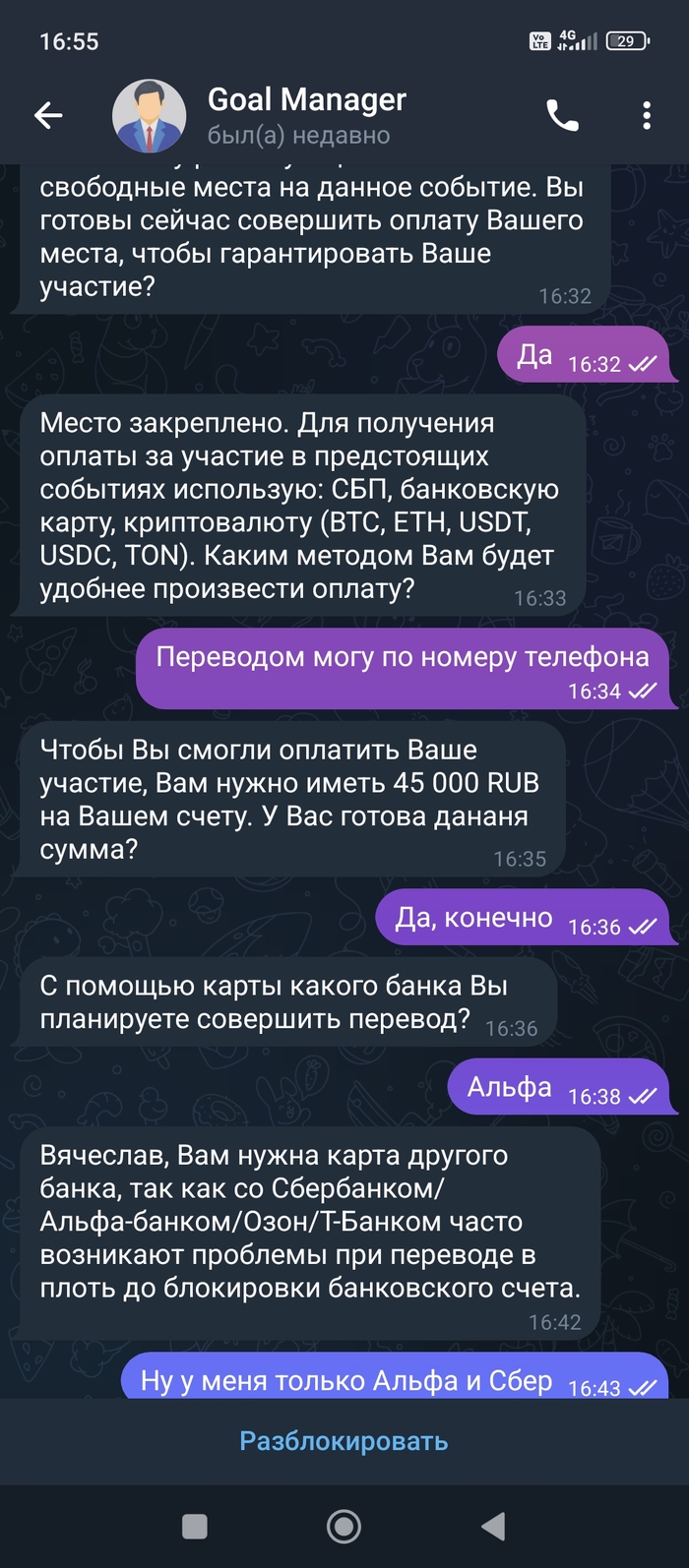Open Goal Manager's profile avatar
Viewport: 689px width, 1568px height.
pyautogui.click(x=149, y=116)
